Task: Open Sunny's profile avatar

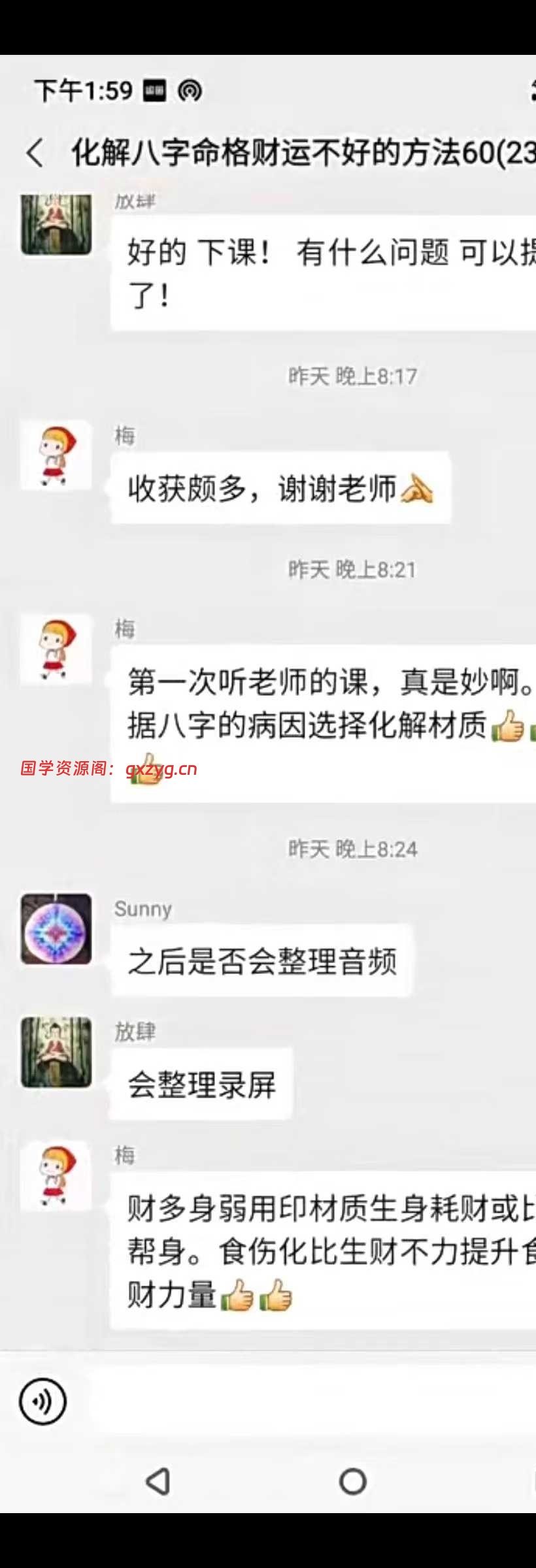Action: point(56,928)
